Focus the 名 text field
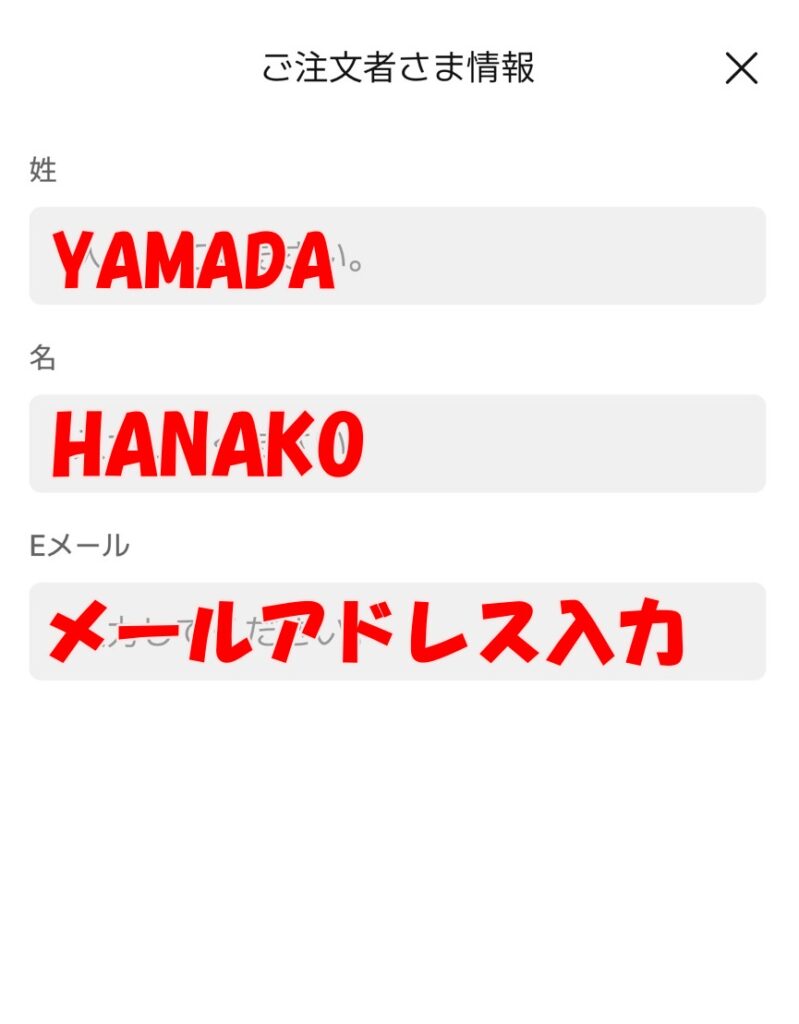799x1024 pixels. [x=397, y=443]
